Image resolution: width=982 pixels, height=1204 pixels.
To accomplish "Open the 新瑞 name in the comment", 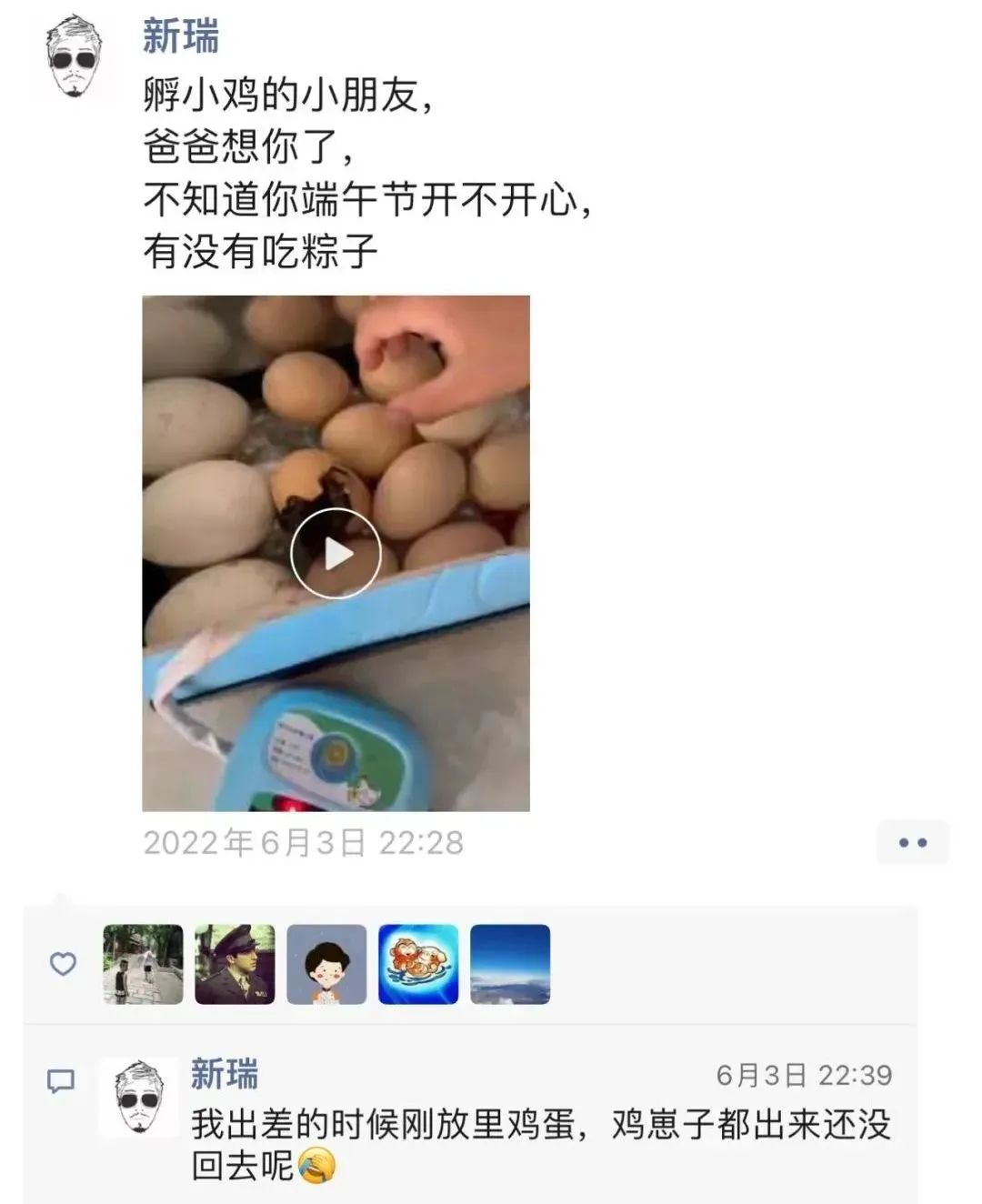I will click(x=225, y=1074).
